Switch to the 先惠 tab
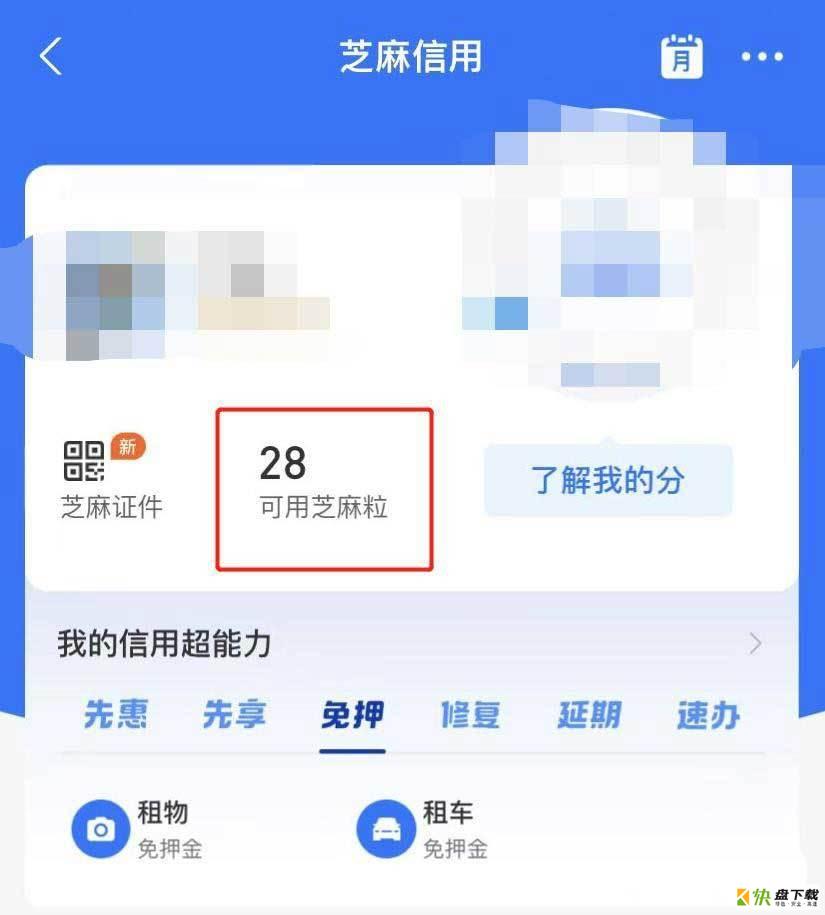Screen dimensions: 825x915 116,715
